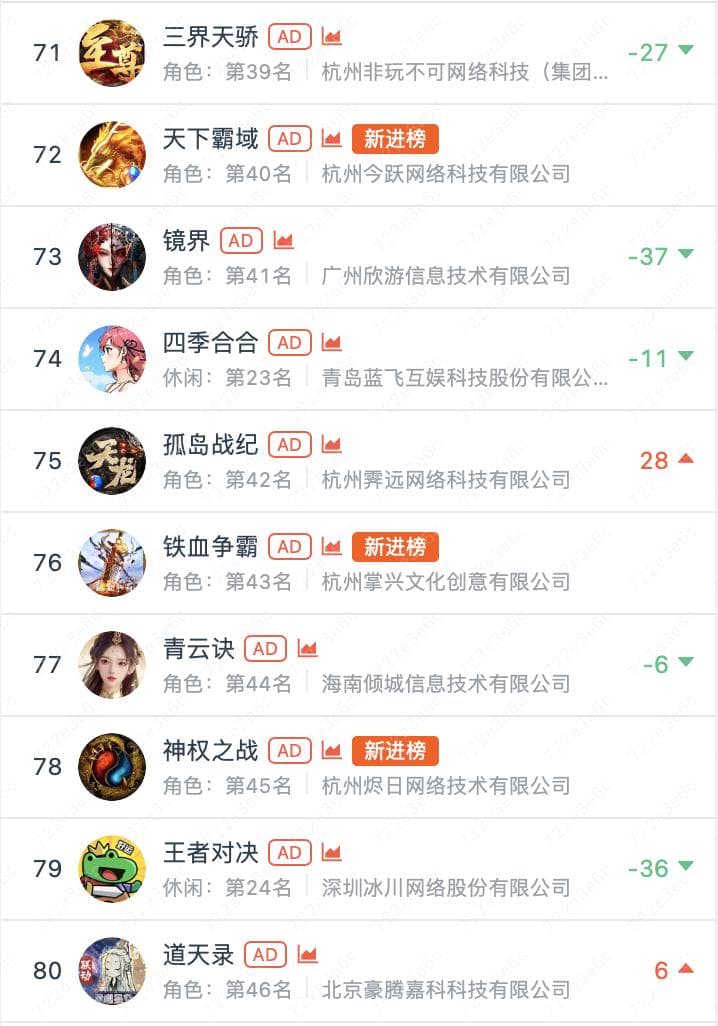Tap the AD tag beside 王者对决
718x1026 pixels.
pyautogui.click(x=289, y=853)
